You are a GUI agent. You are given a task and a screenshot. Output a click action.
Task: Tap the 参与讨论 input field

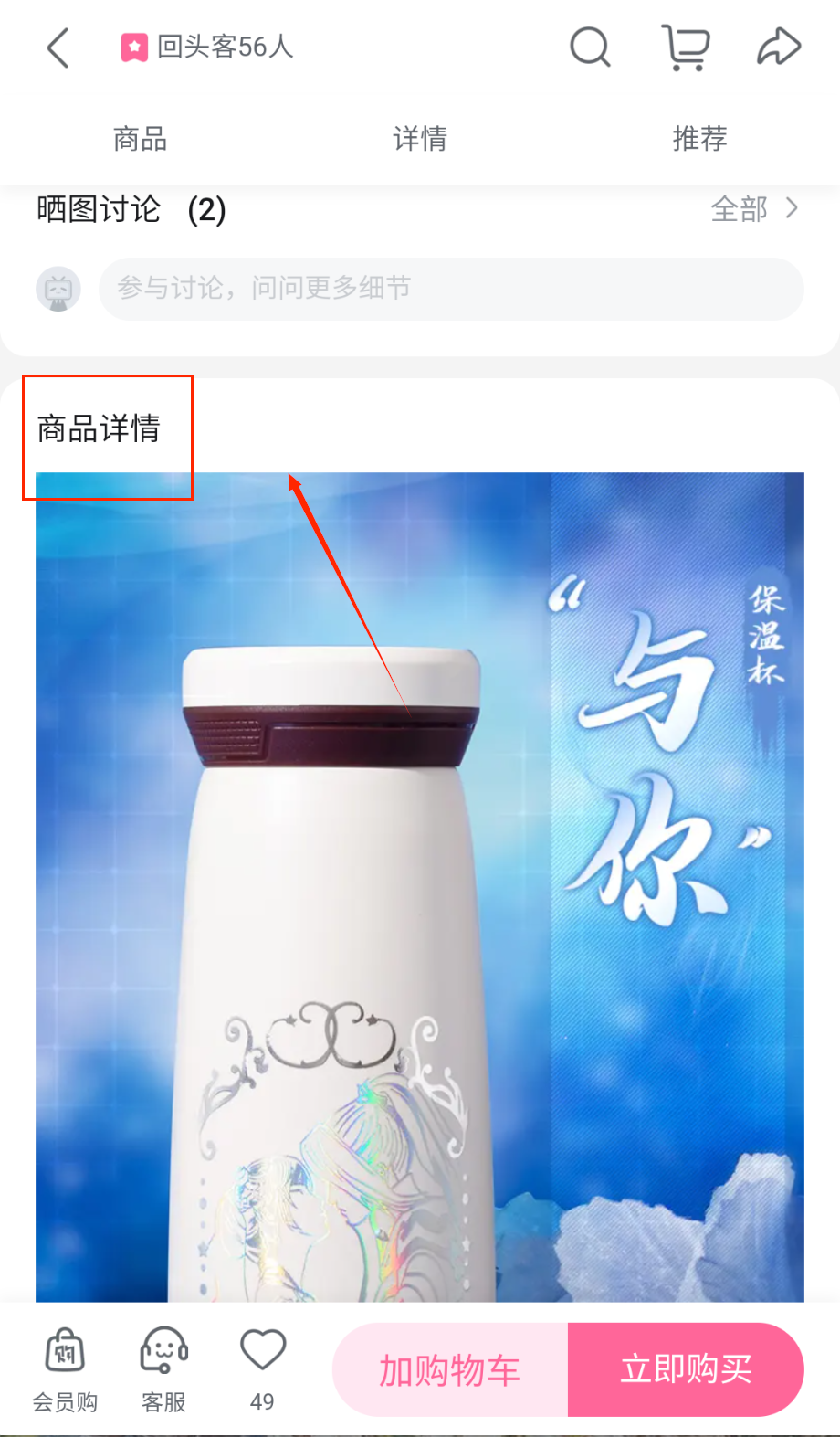click(x=451, y=289)
